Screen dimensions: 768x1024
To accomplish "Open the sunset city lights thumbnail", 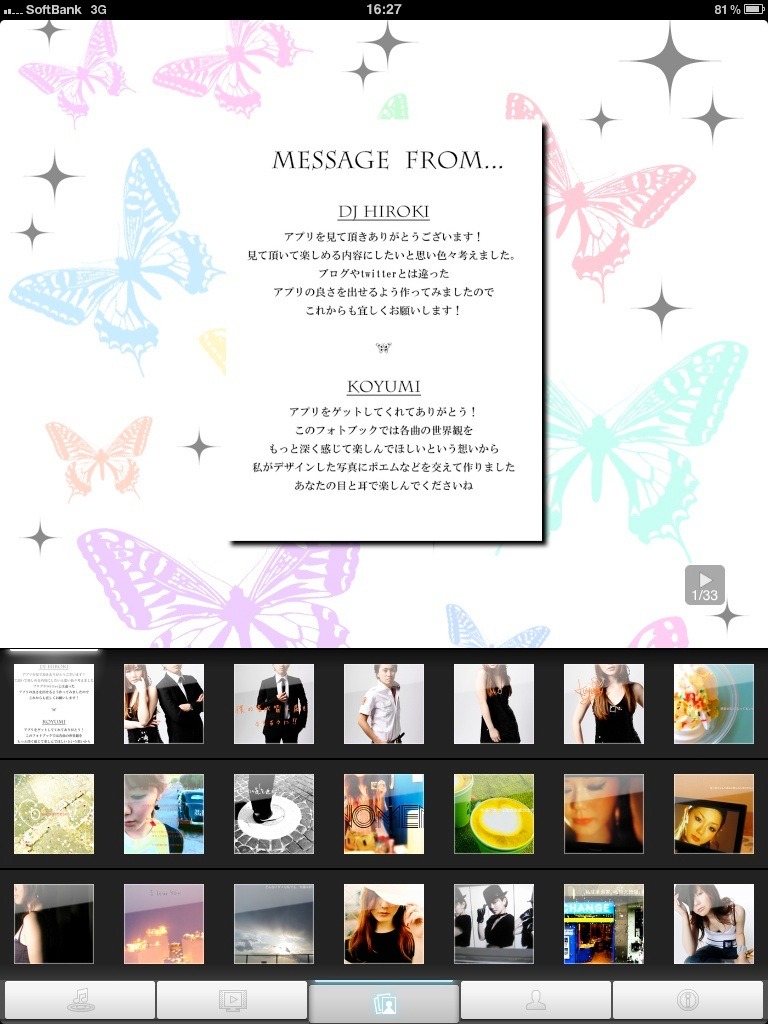I will [x=164, y=924].
